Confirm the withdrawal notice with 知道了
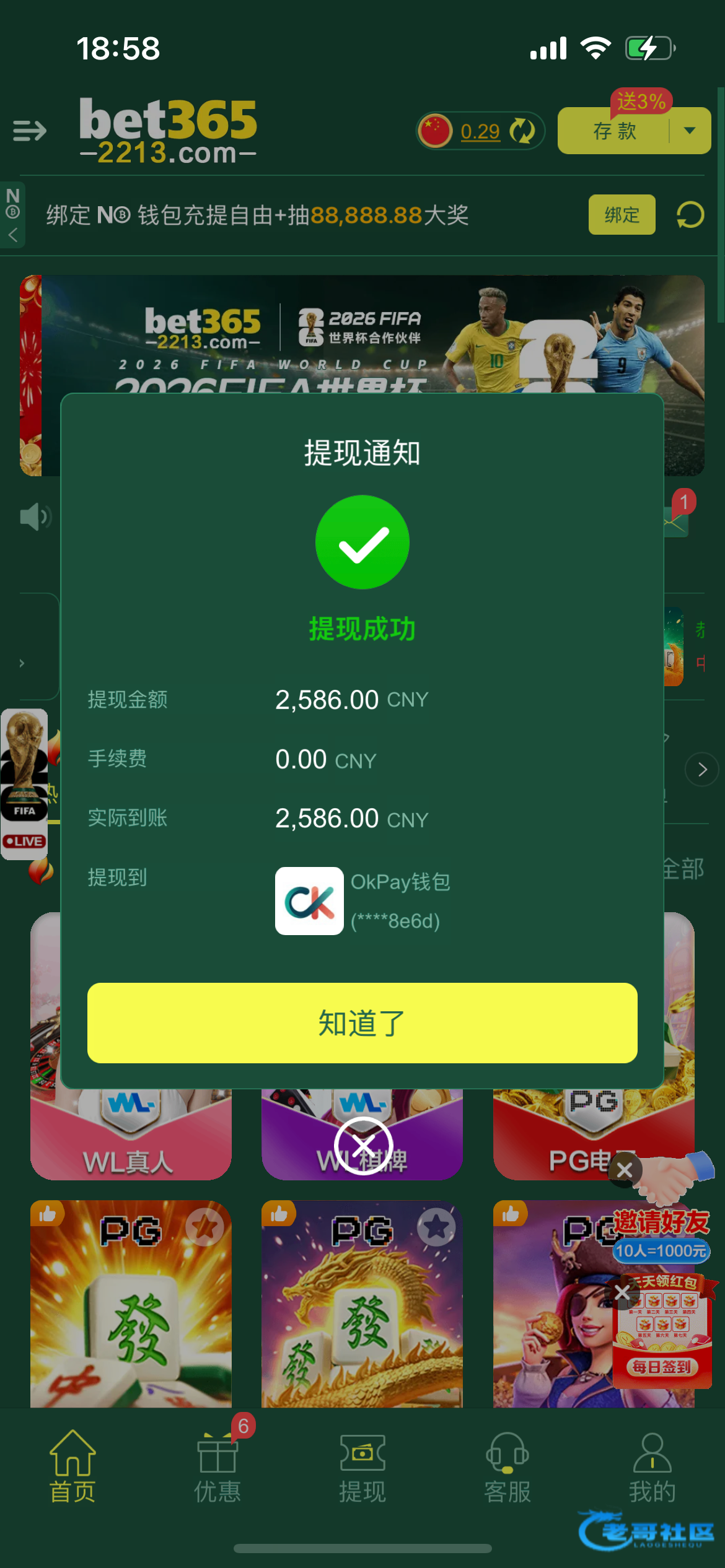Screen dimensions: 725x1568 click(362, 1023)
